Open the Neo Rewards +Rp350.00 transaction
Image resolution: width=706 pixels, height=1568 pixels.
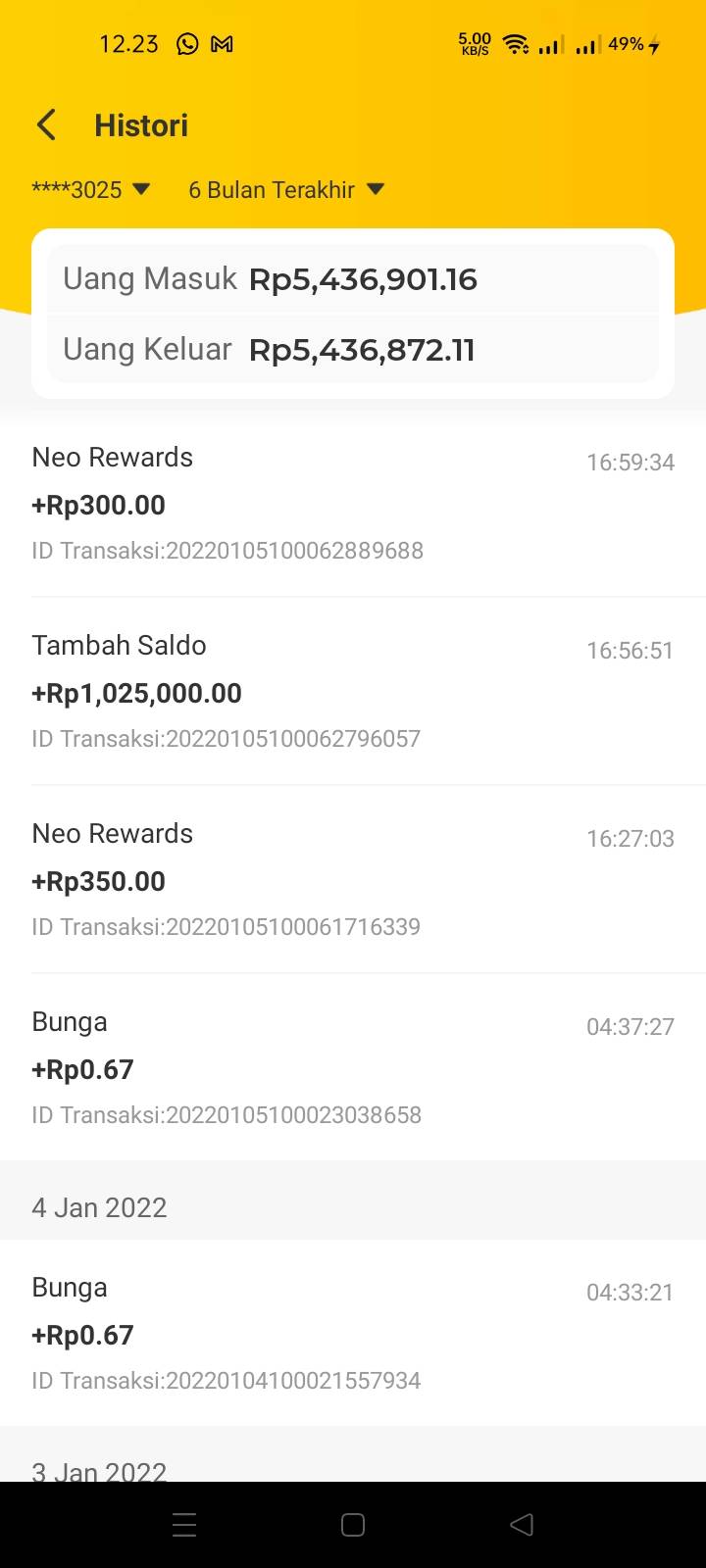coord(353,879)
